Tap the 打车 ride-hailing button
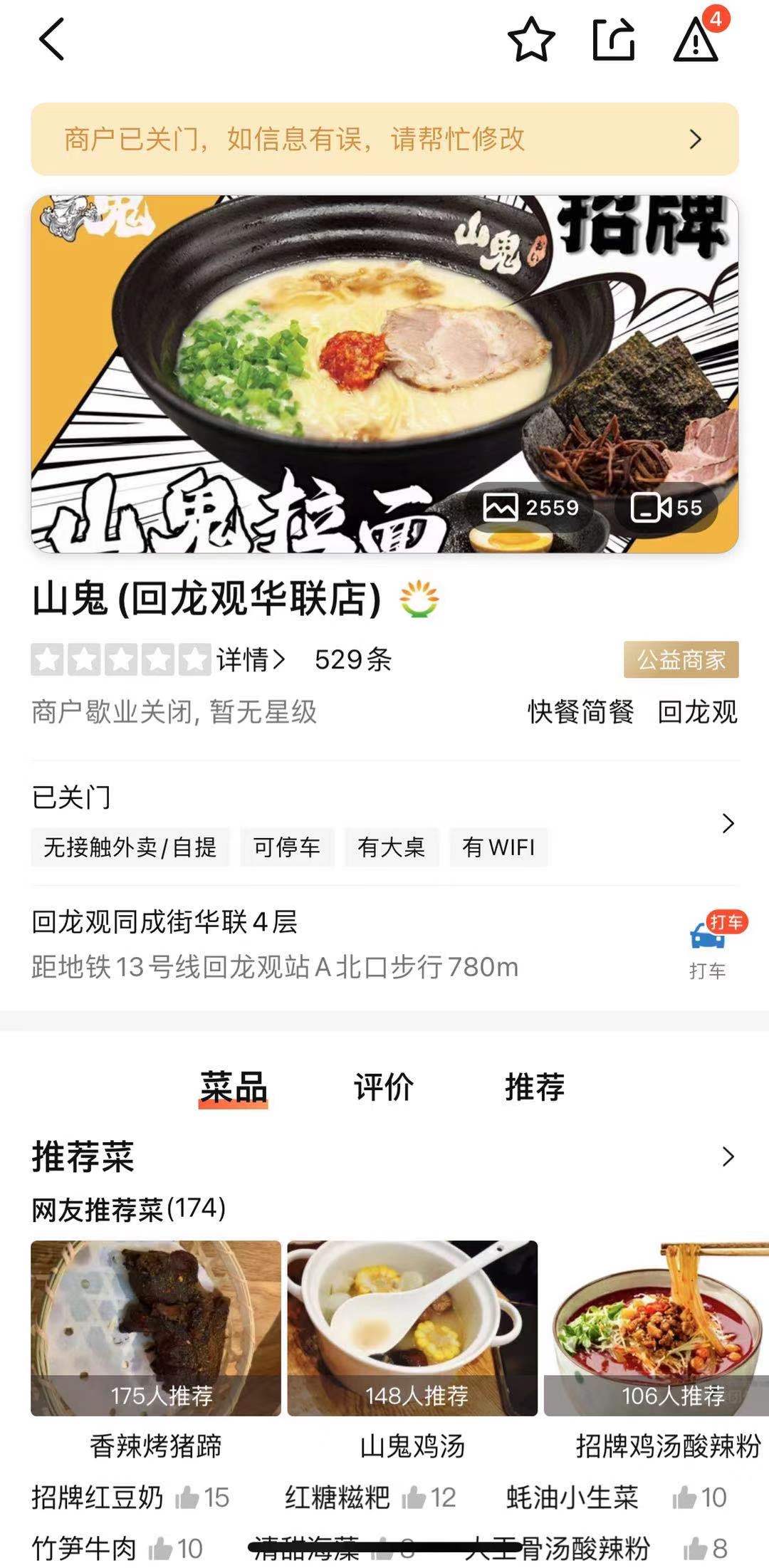Screen dimensions: 769x1568 708,944
